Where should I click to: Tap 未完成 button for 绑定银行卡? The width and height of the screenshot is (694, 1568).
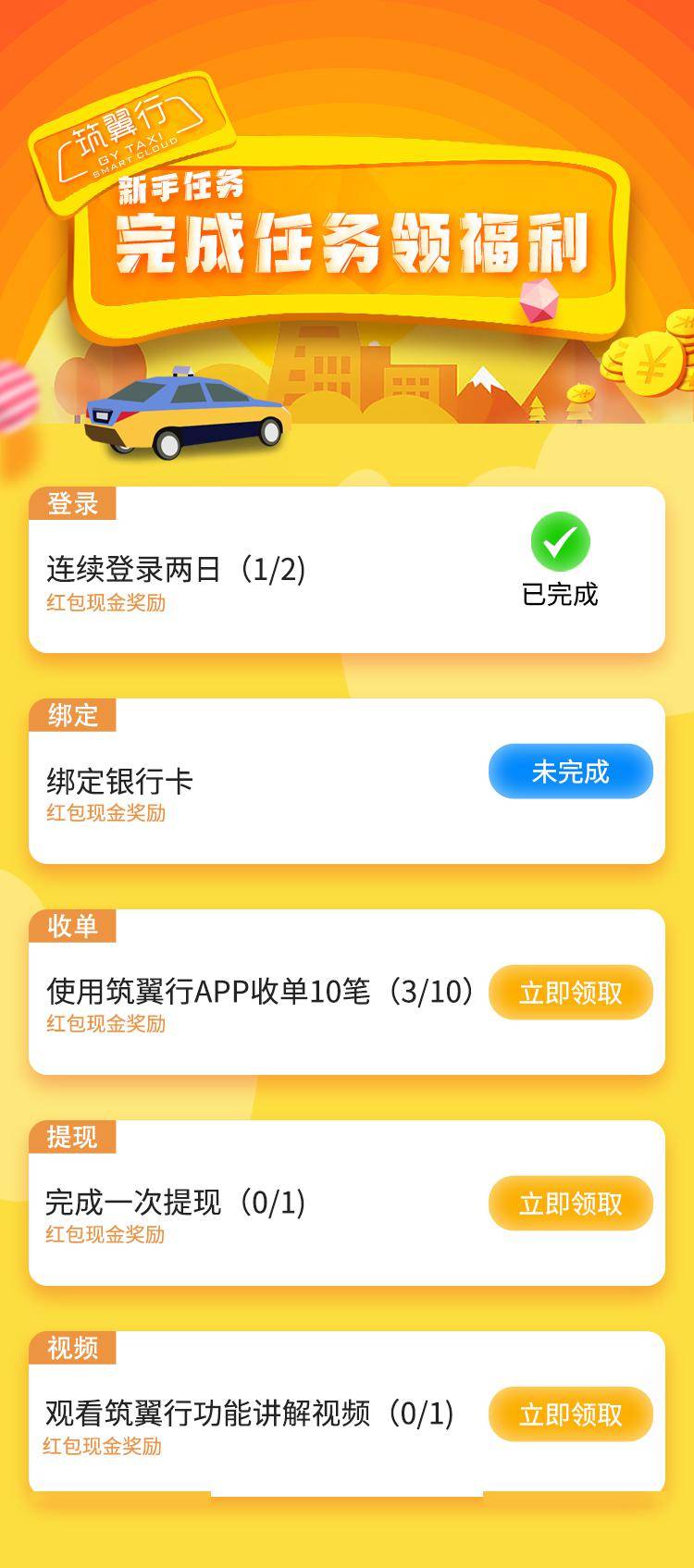pyautogui.click(x=570, y=771)
